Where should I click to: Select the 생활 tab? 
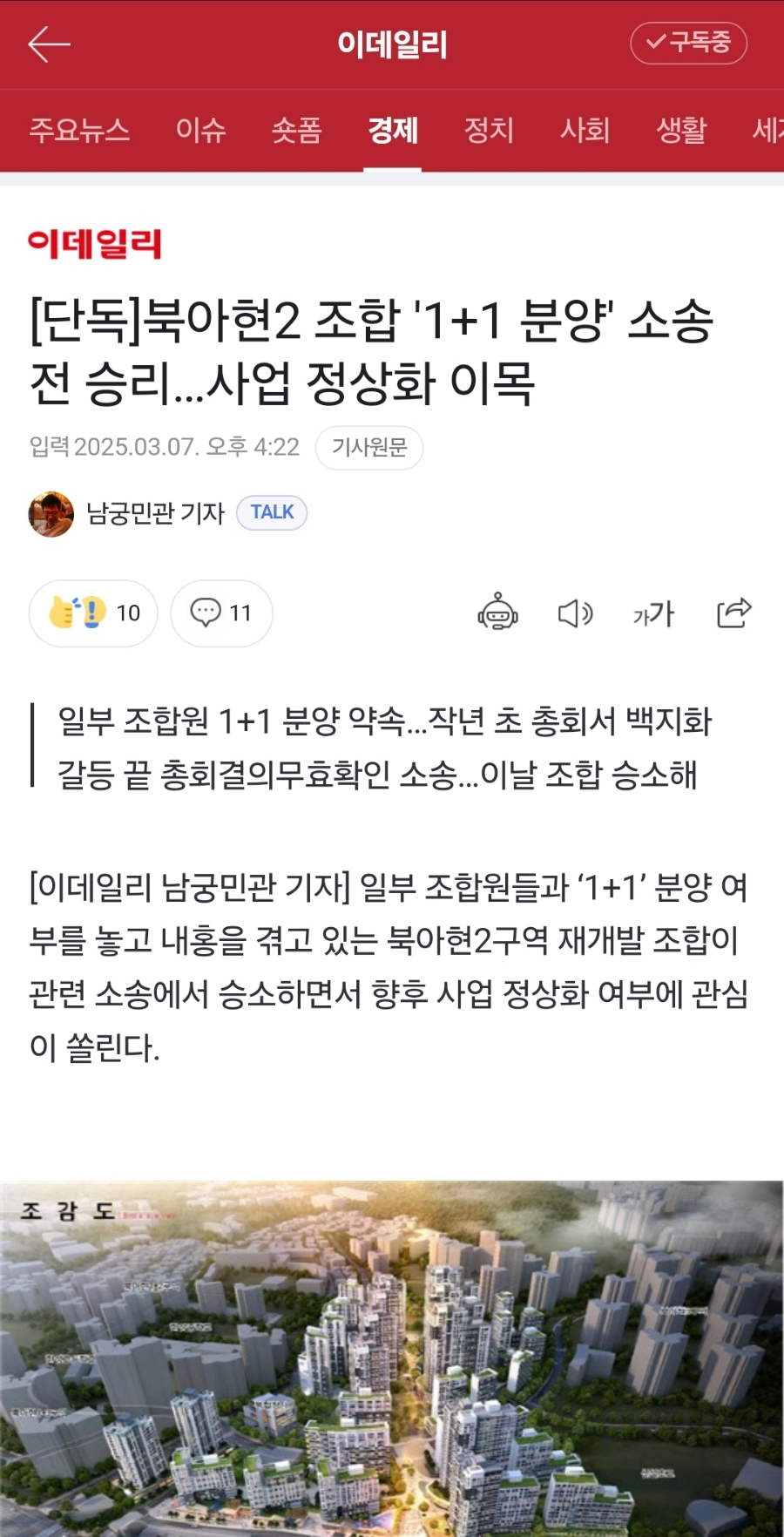(x=681, y=131)
